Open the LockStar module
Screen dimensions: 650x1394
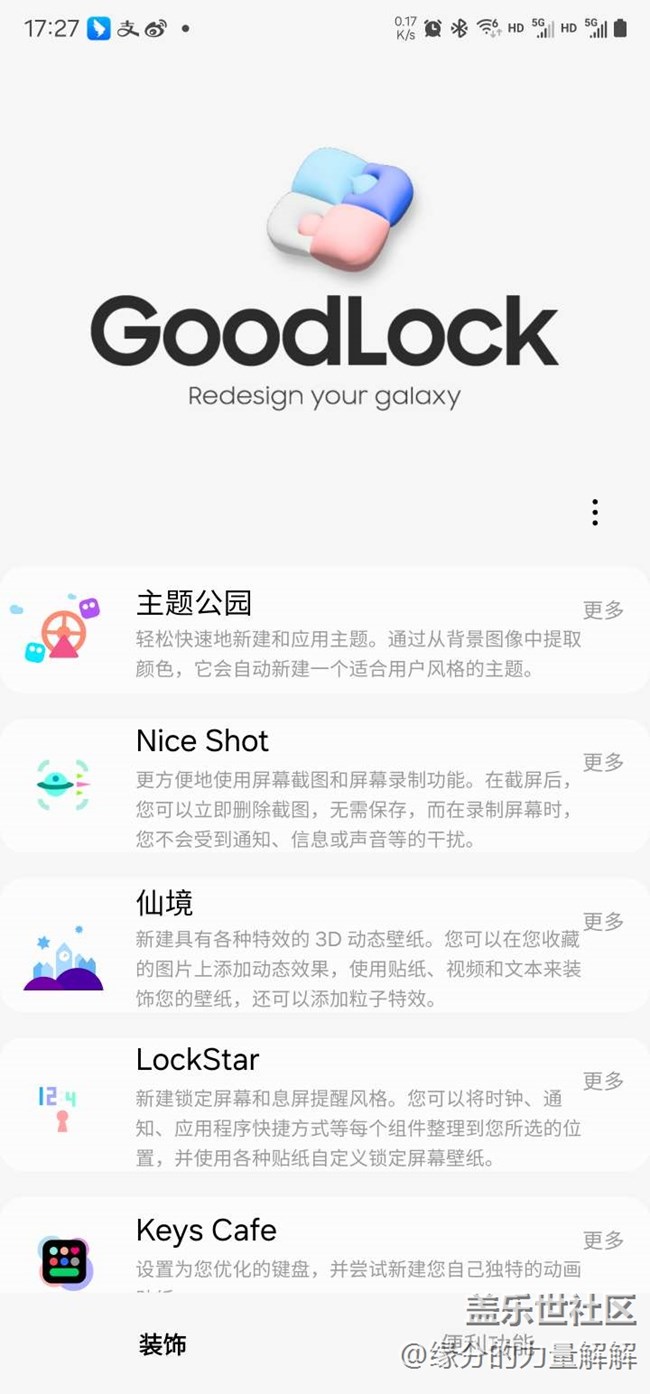tap(325, 1104)
